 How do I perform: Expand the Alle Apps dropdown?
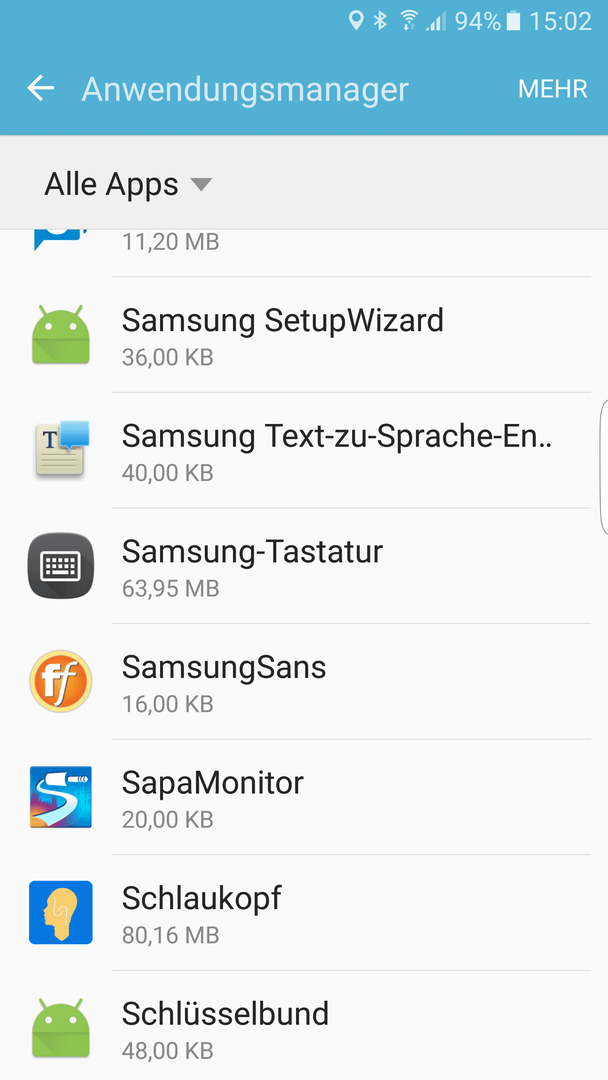[x=128, y=184]
